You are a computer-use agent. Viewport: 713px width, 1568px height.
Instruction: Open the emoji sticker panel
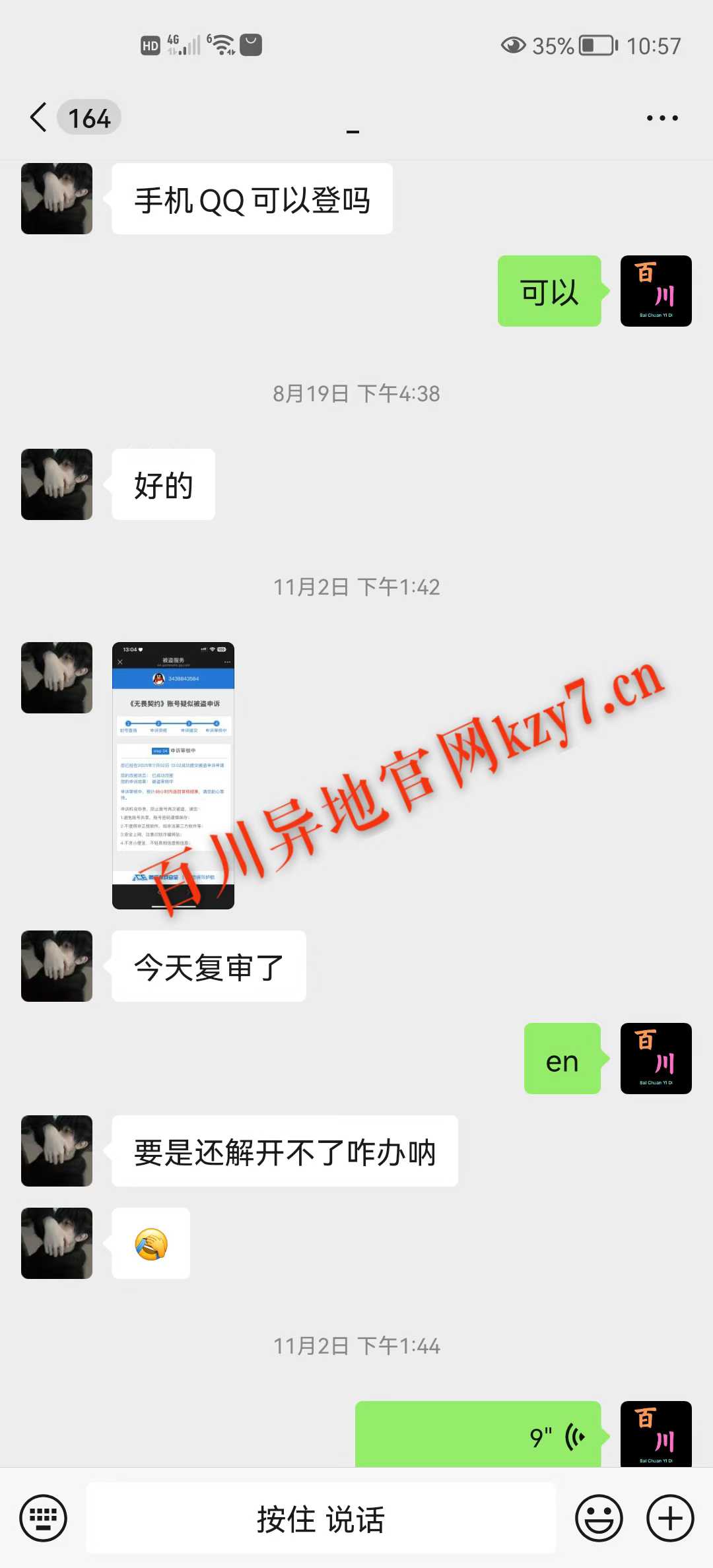[x=599, y=1518]
